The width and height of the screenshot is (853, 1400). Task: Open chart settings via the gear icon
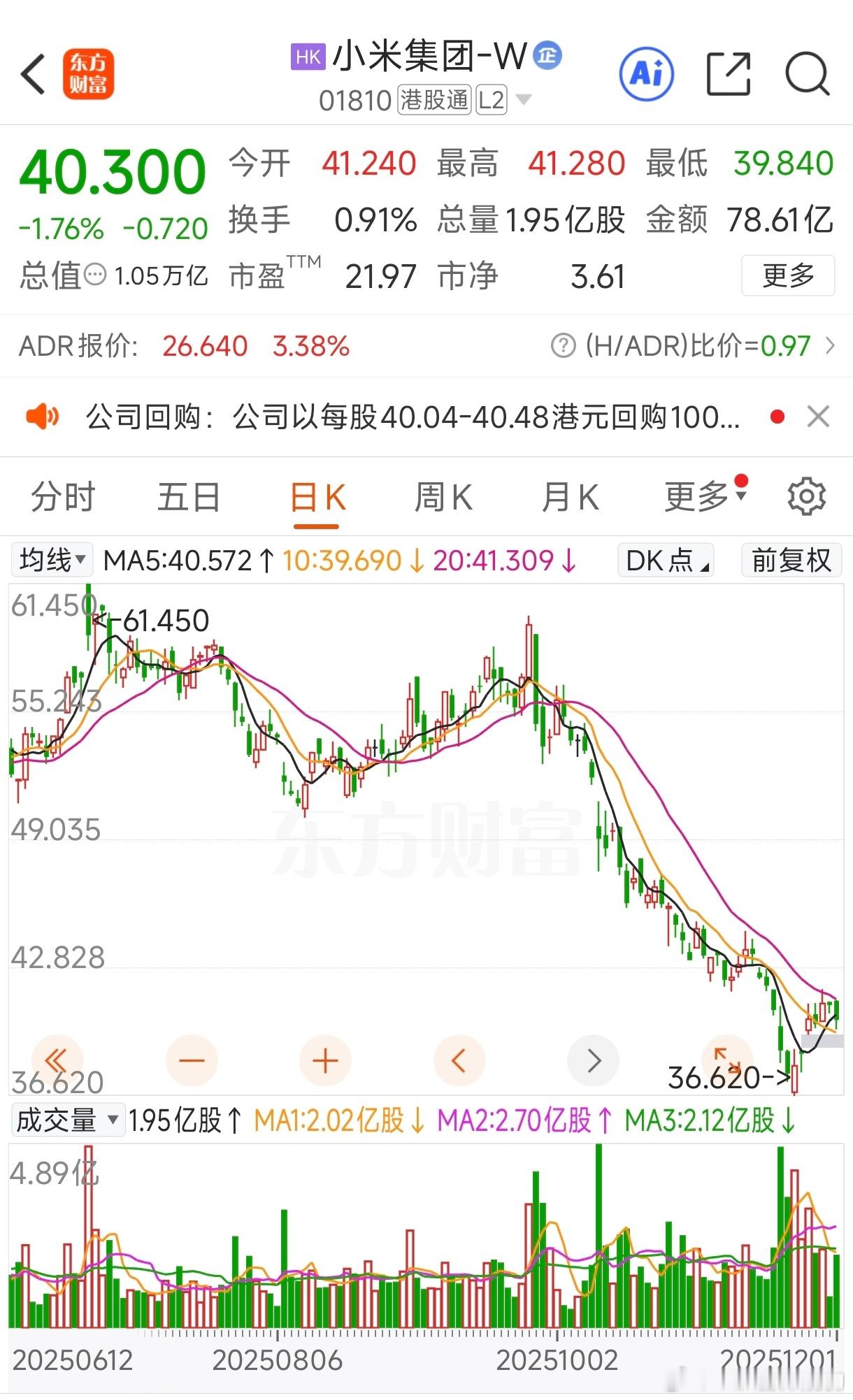(x=805, y=496)
